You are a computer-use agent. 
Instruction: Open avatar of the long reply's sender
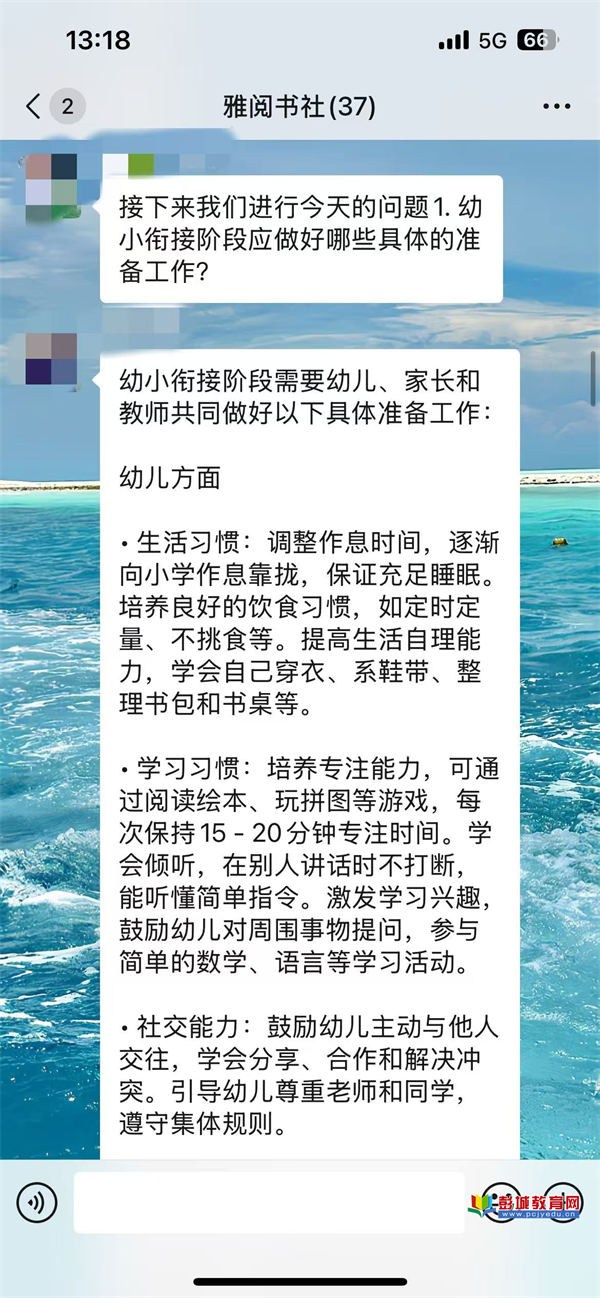click(x=52, y=360)
